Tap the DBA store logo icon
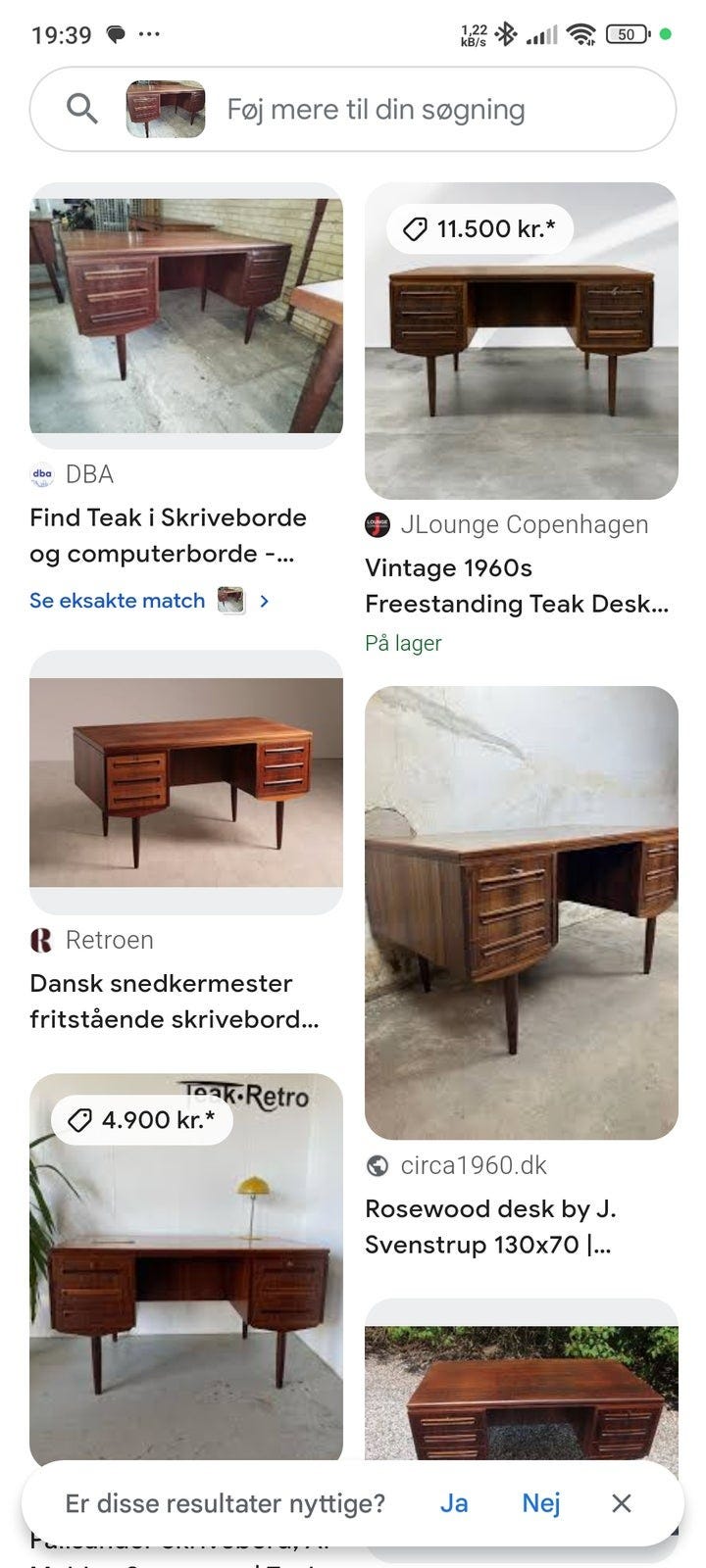The height and width of the screenshot is (1568, 706). [x=40, y=474]
